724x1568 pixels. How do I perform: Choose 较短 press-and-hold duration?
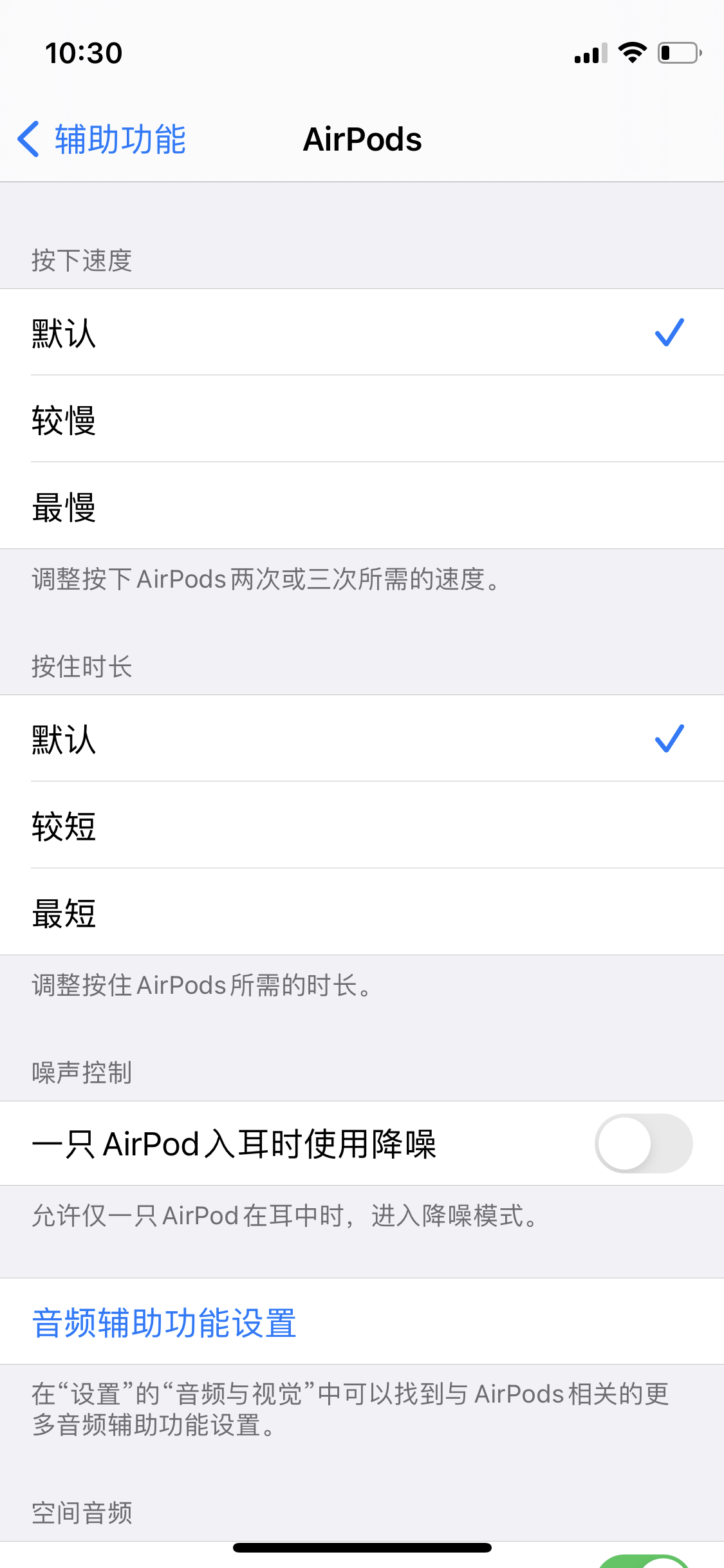point(362,826)
